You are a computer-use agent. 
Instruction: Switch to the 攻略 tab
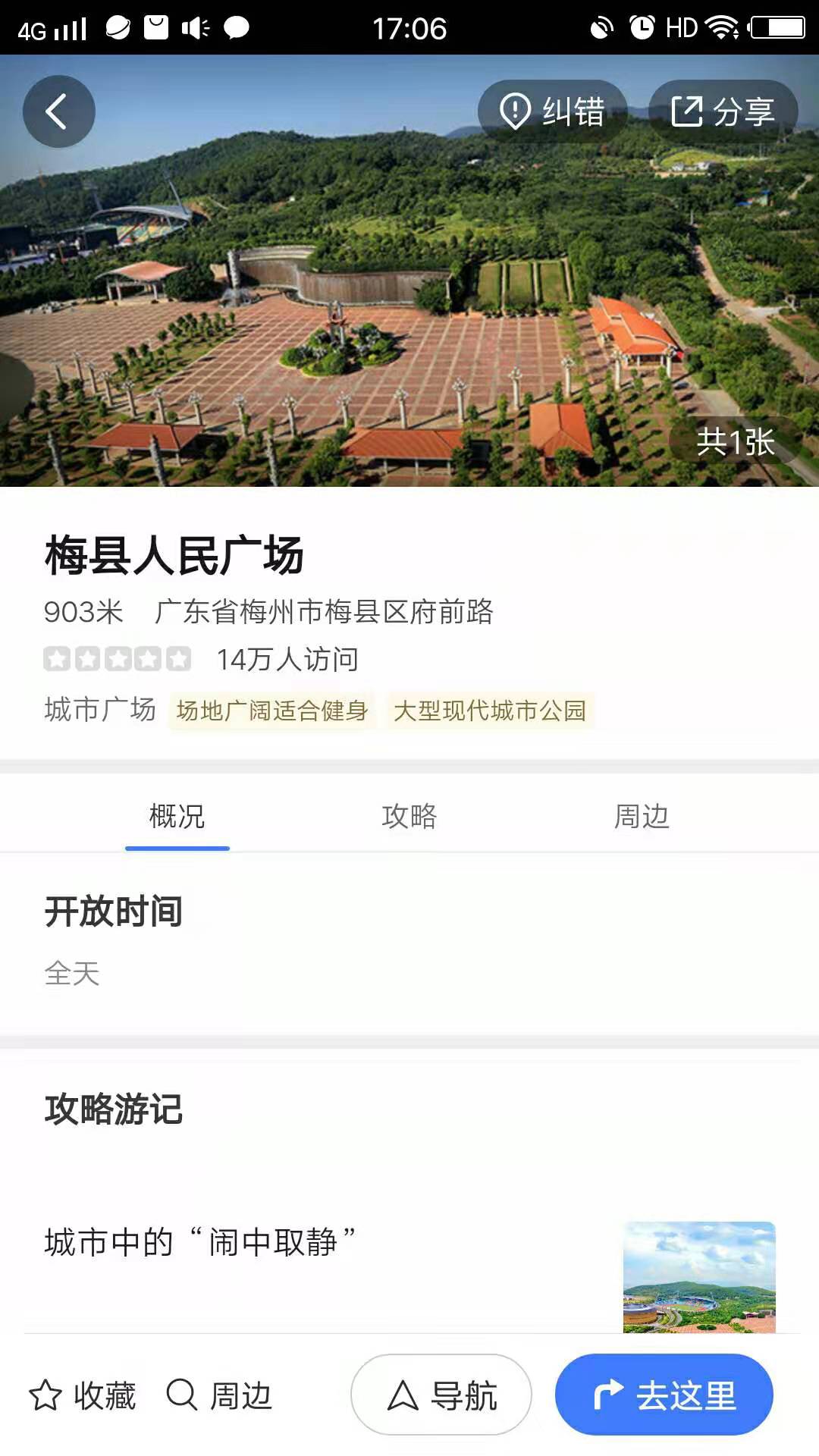408,817
